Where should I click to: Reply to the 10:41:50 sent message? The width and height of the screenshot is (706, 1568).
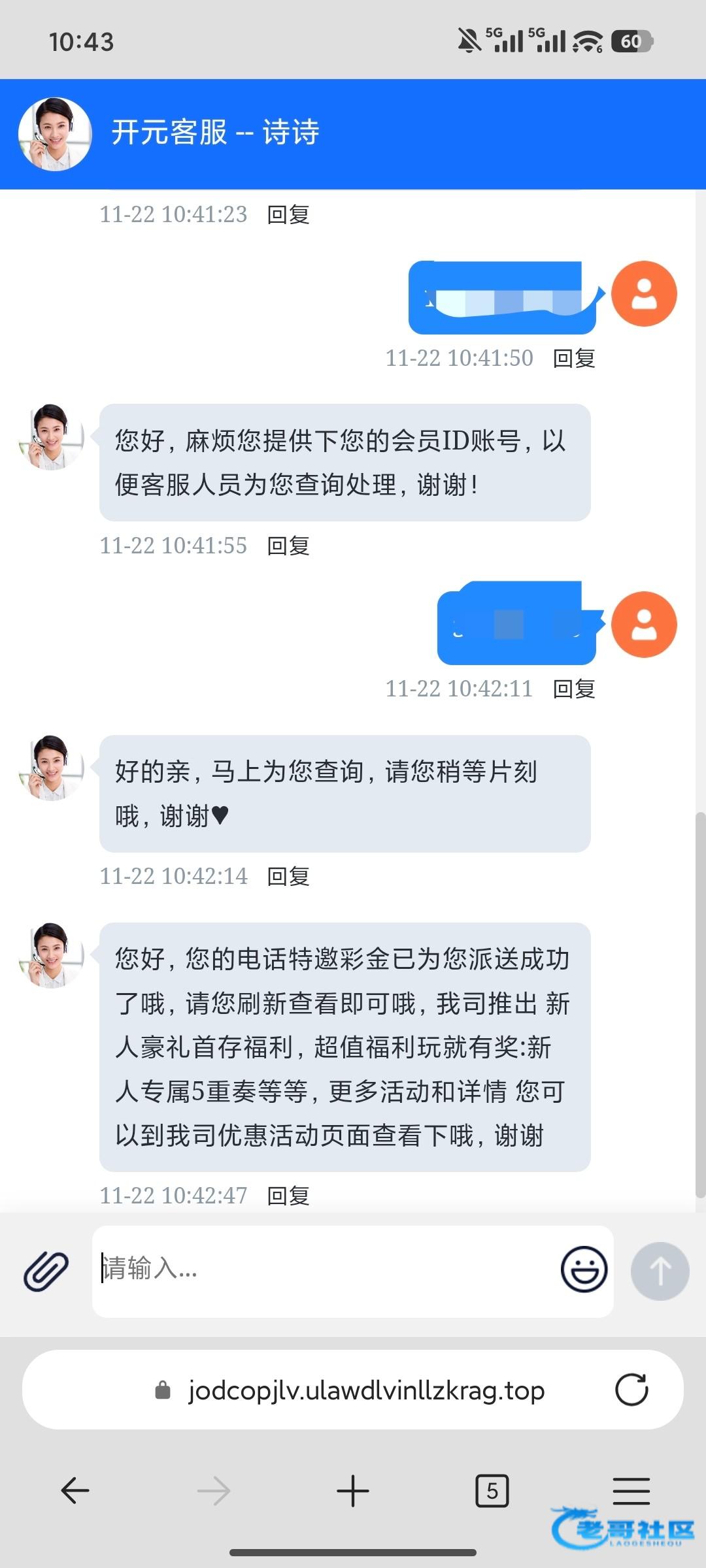574,358
